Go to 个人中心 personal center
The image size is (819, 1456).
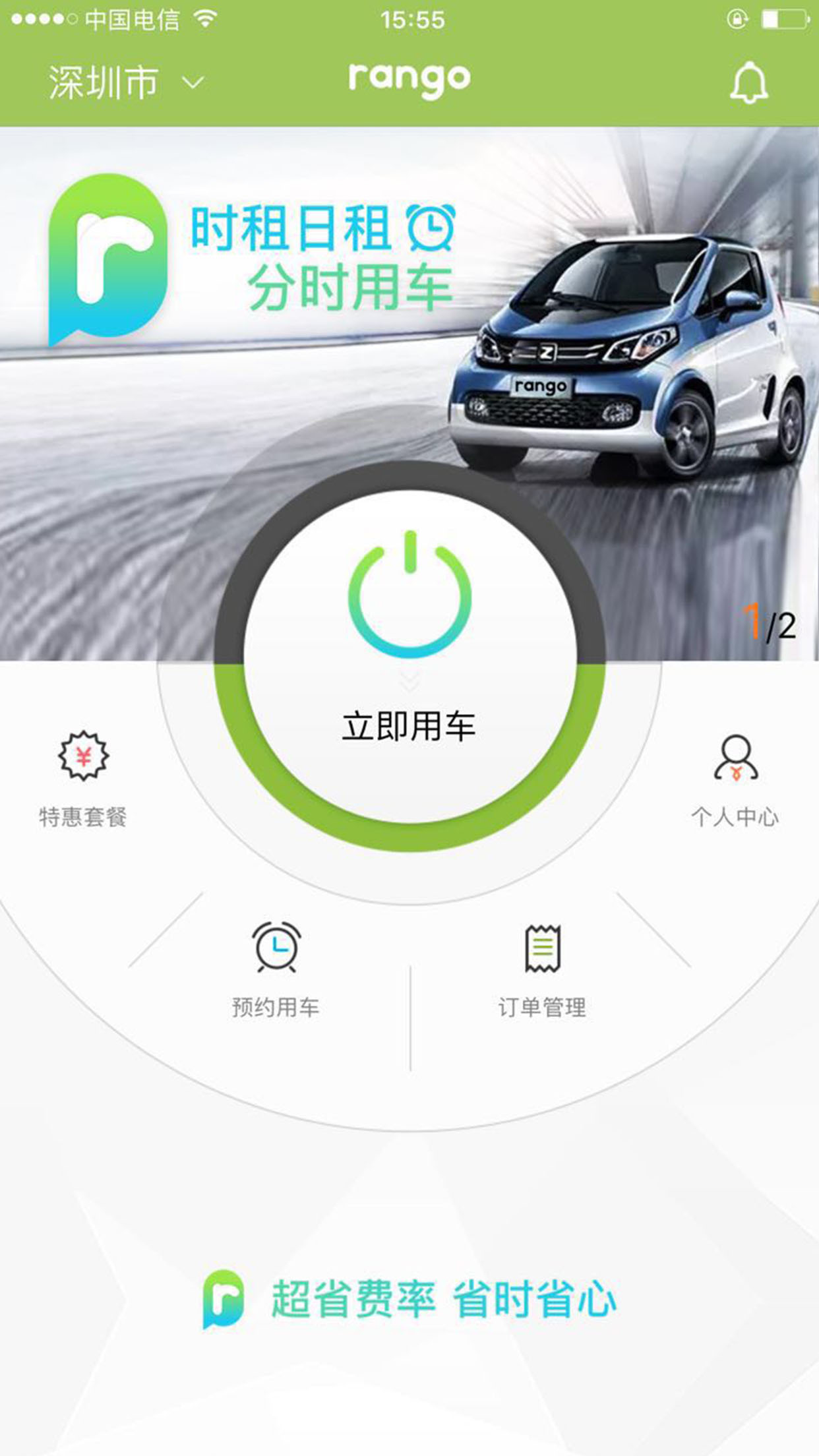coord(735,778)
